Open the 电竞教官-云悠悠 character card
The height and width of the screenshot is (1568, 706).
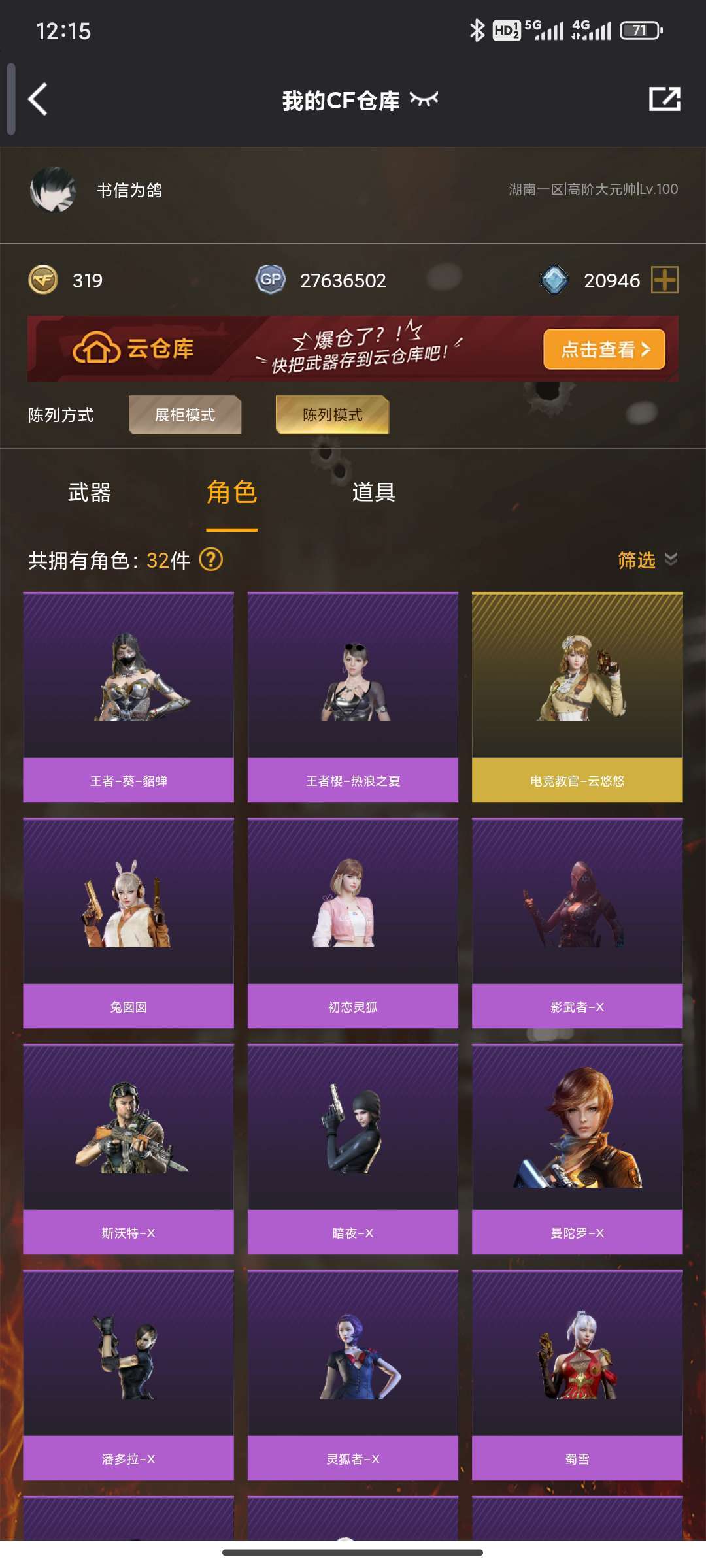point(577,697)
